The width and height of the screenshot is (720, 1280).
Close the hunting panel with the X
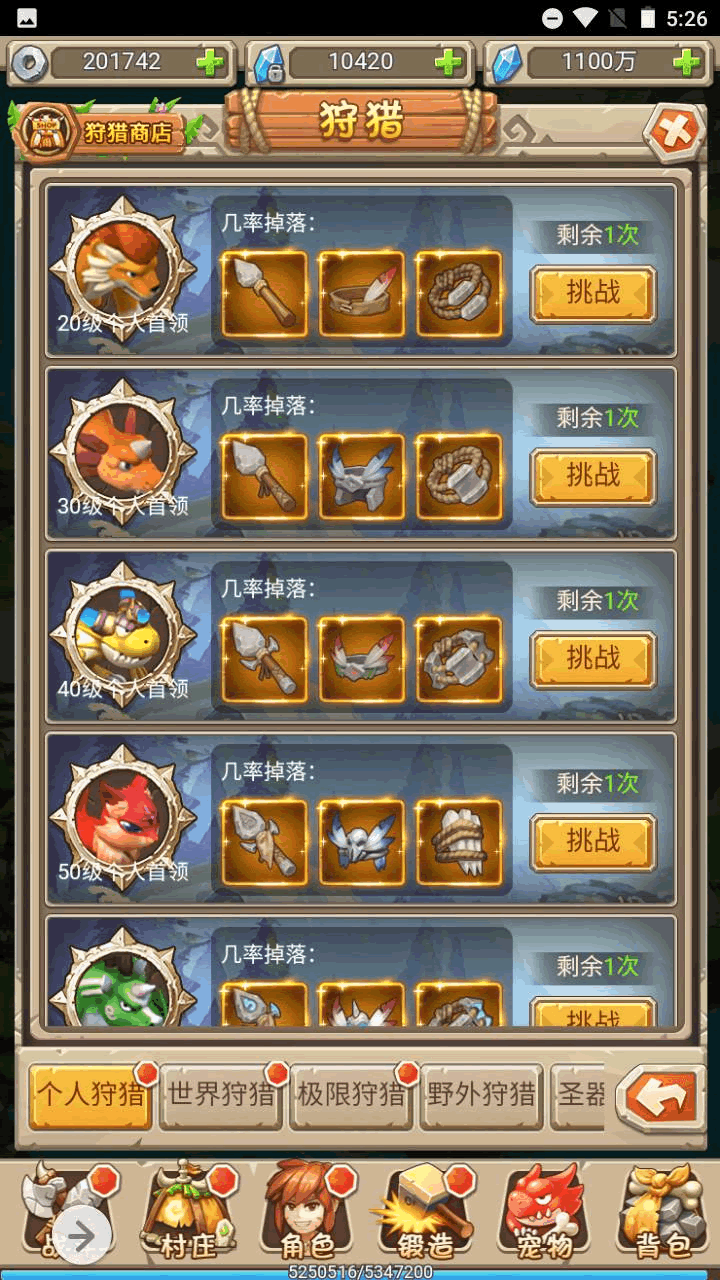673,131
